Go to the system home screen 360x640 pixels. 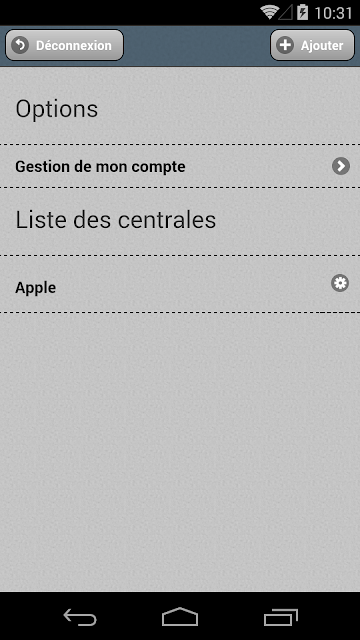tap(180, 617)
